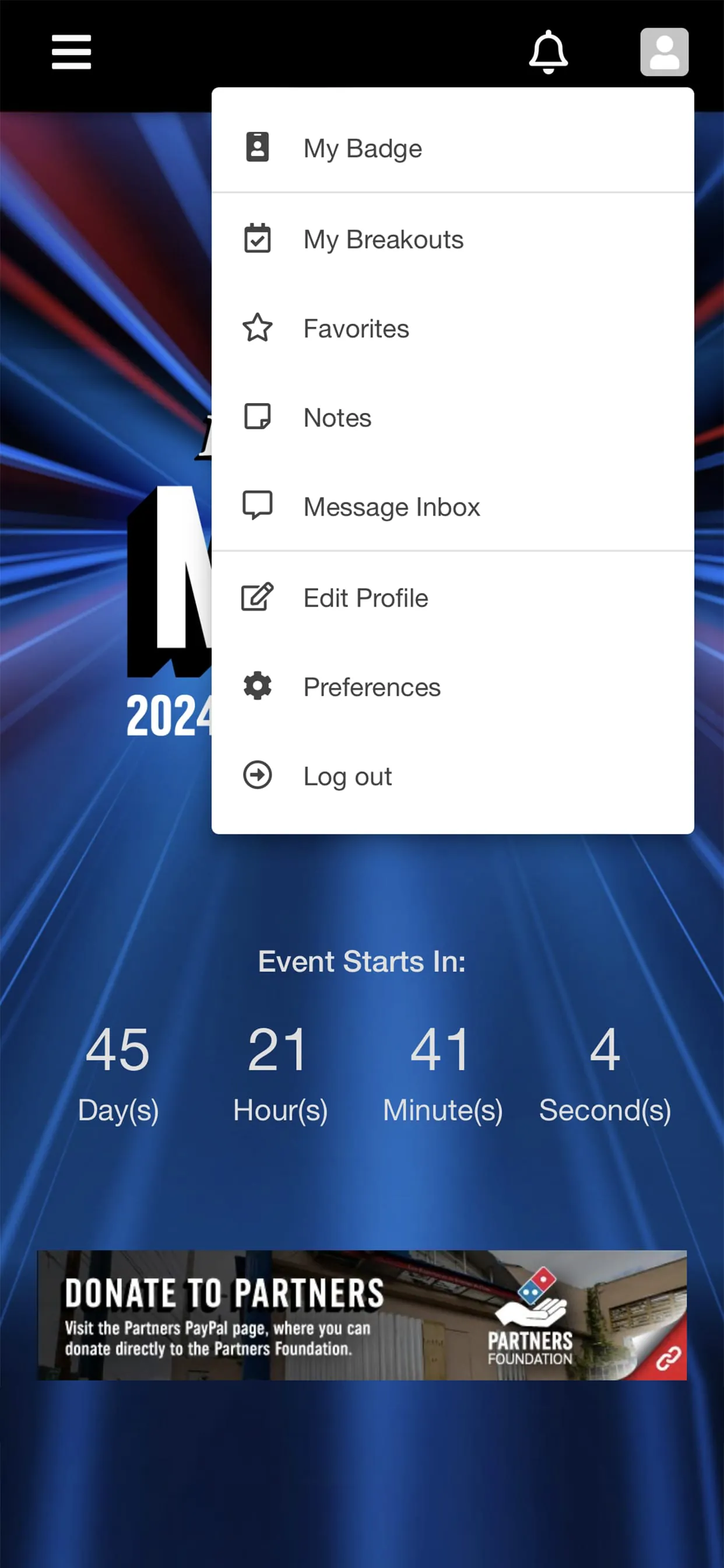
Task: Open My Badge
Action: point(363,148)
